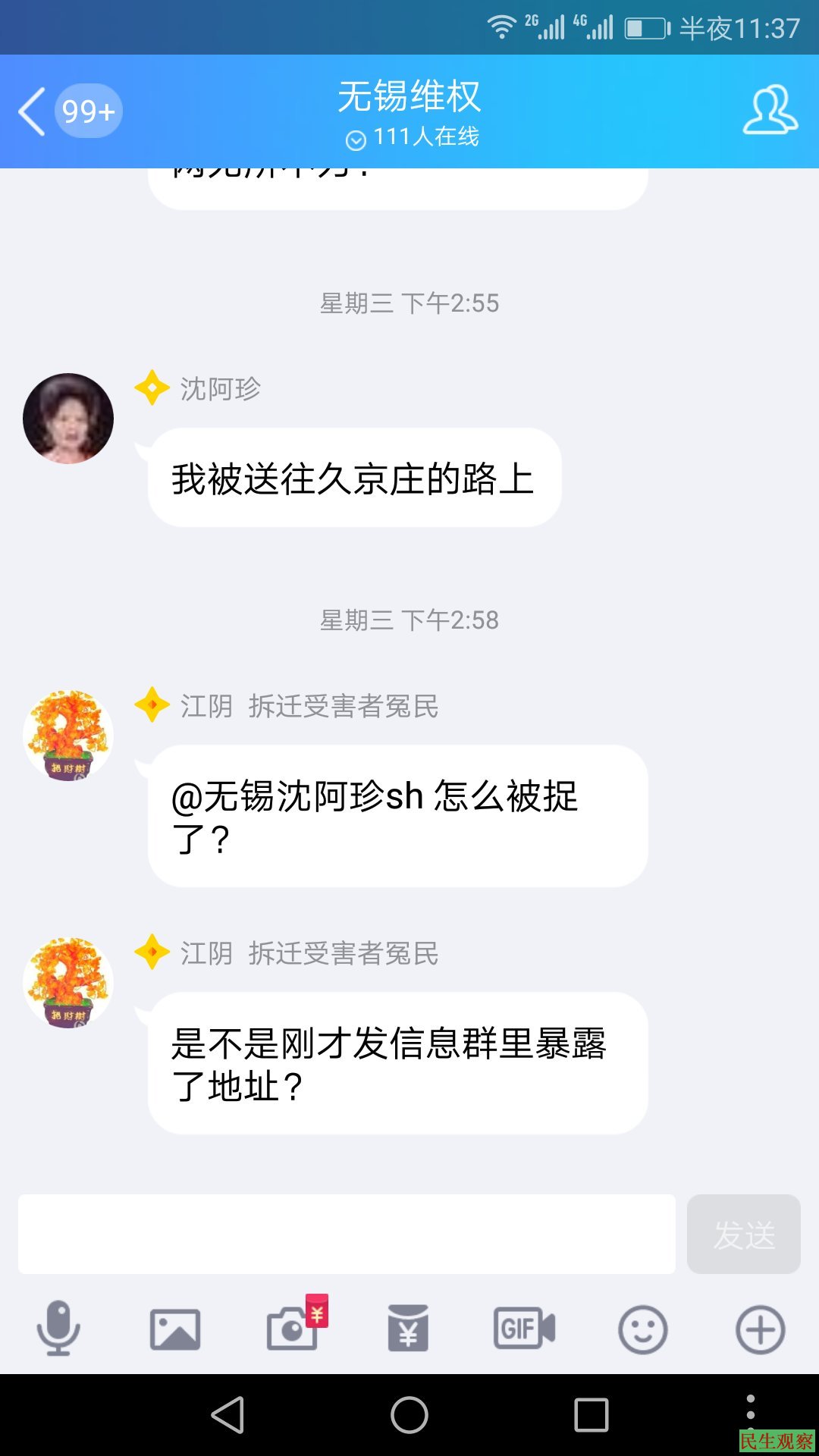The height and width of the screenshot is (1456, 819).
Task: Record a voice message with microphone
Action: pos(58,1328)
